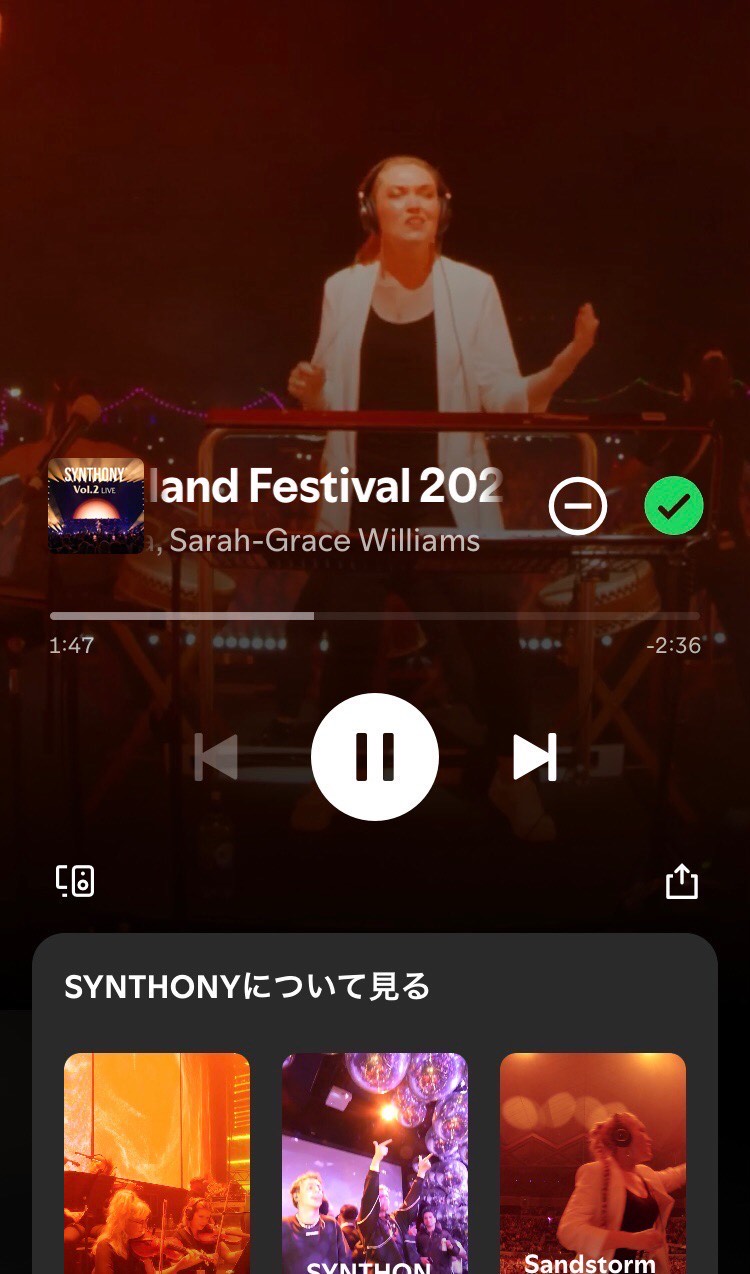Pause the currently playing song

pyautogui.click(x=375, y=757)
